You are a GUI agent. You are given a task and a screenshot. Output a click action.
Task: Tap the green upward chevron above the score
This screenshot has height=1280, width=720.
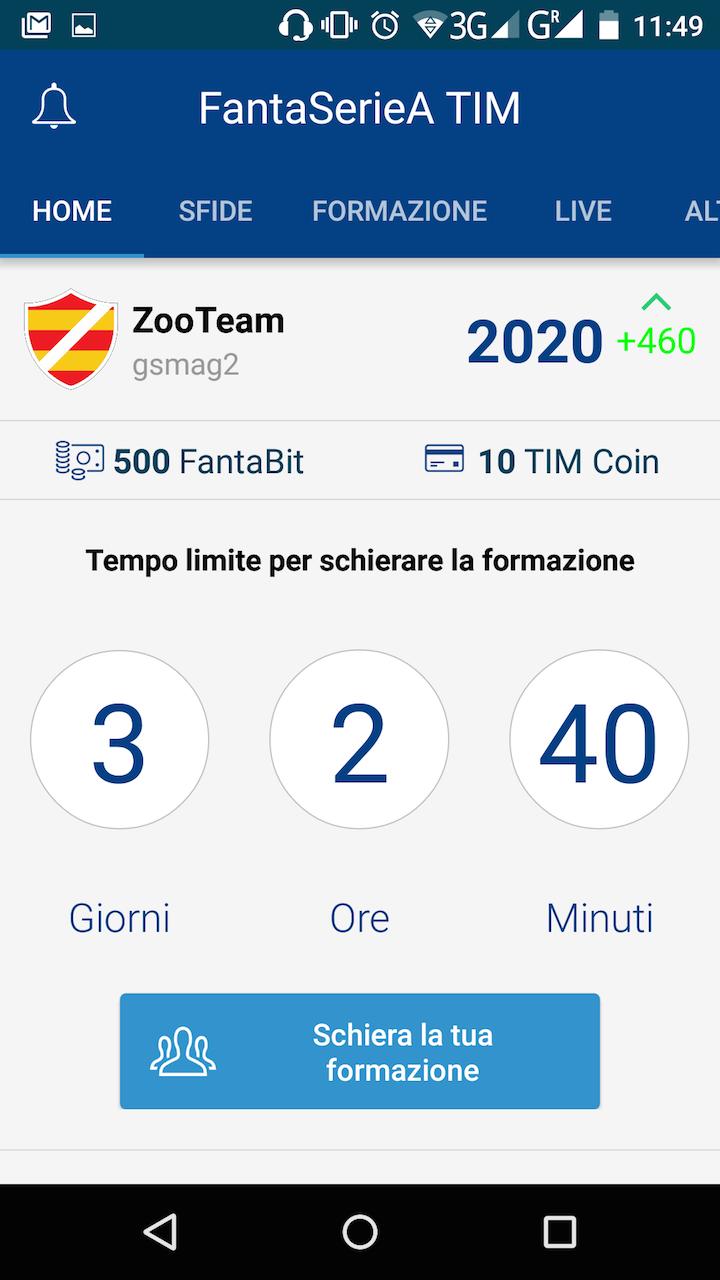(657, 302)
